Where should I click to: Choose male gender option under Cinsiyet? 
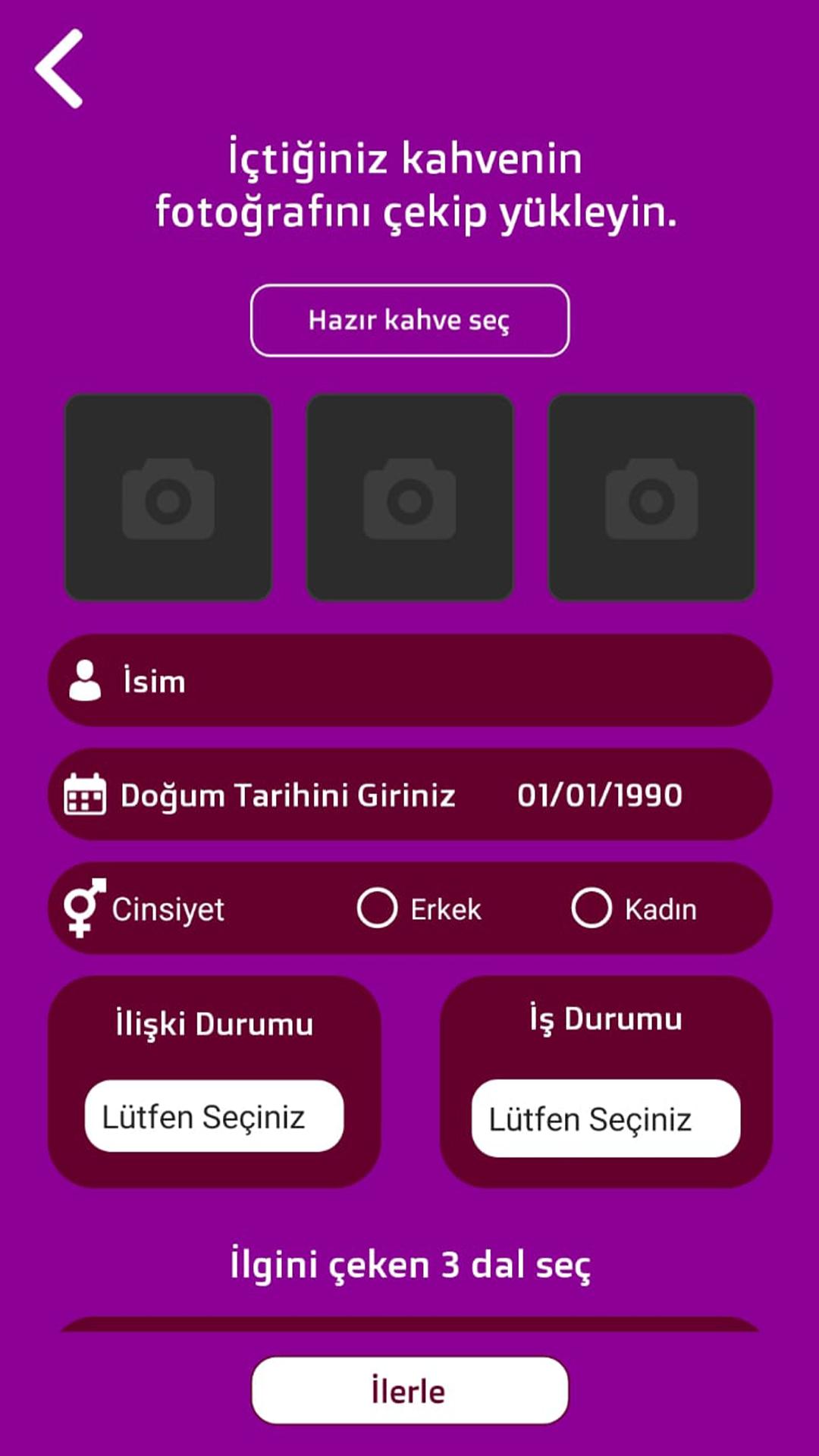[377, 908]
